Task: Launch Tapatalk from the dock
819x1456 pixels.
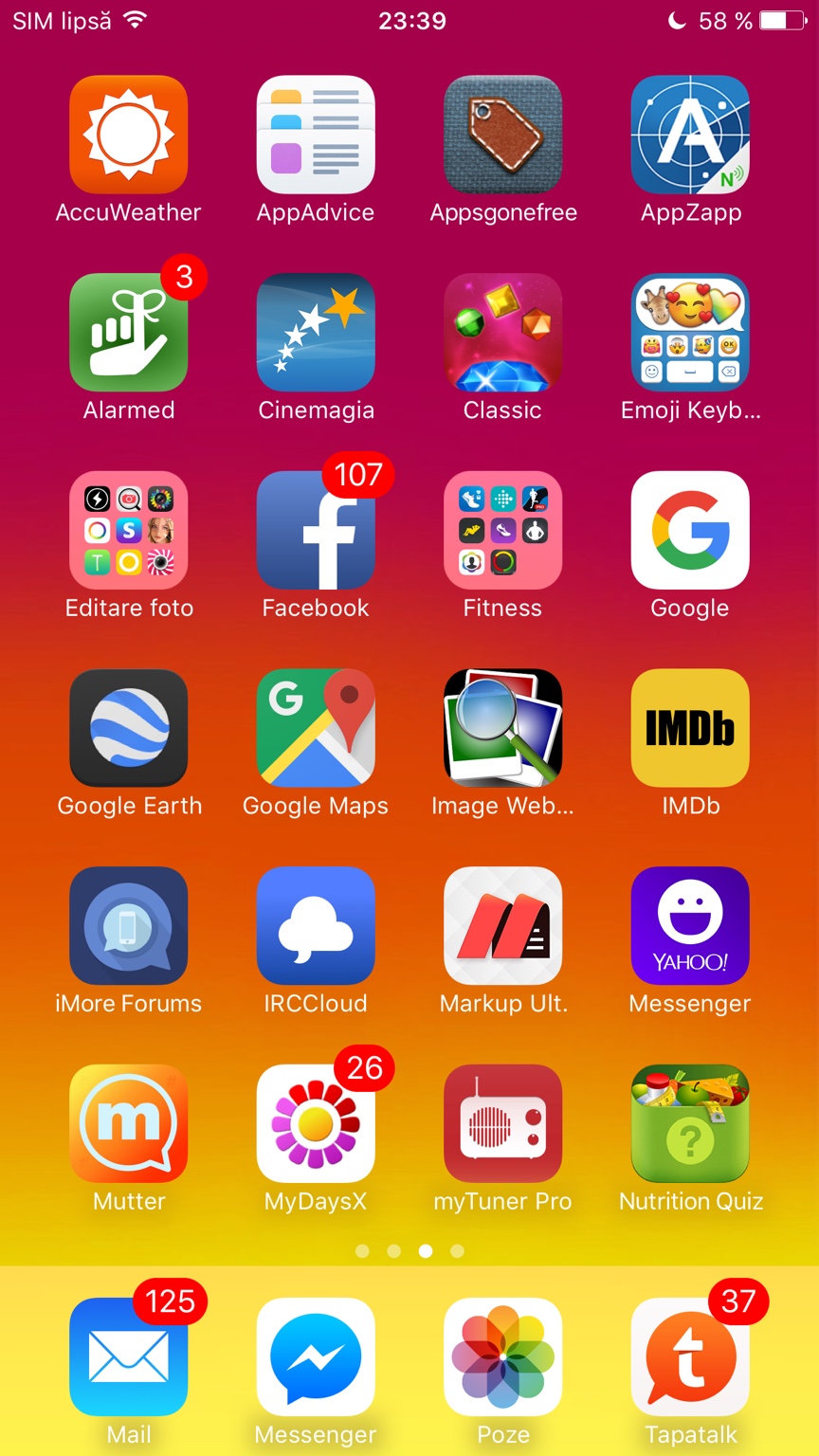Action: 690,1356
